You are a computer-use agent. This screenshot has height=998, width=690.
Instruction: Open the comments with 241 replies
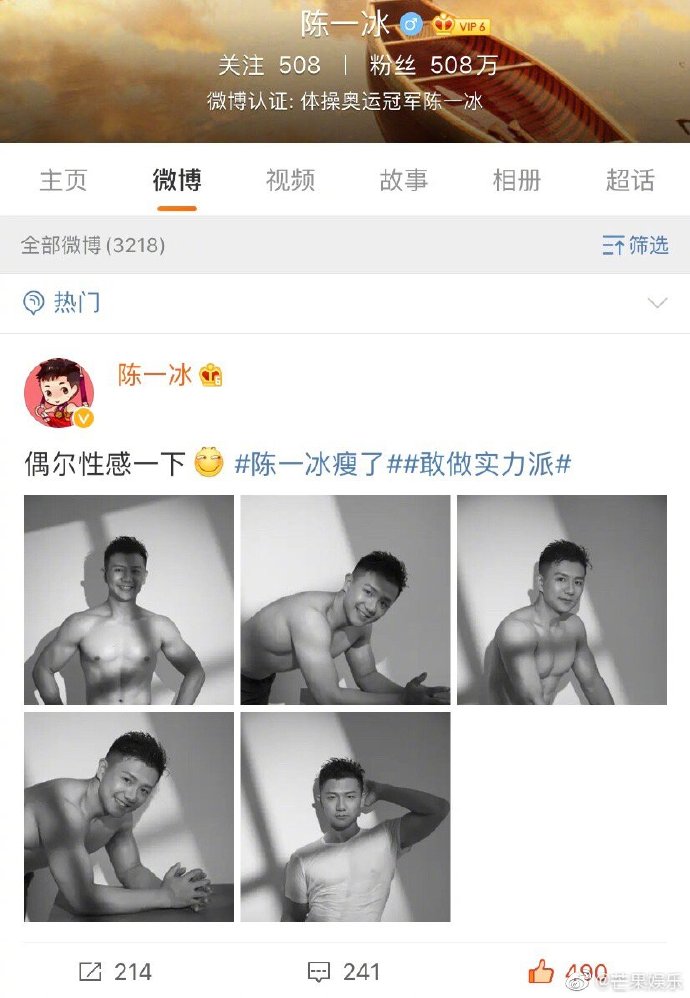tap(344, 971)
